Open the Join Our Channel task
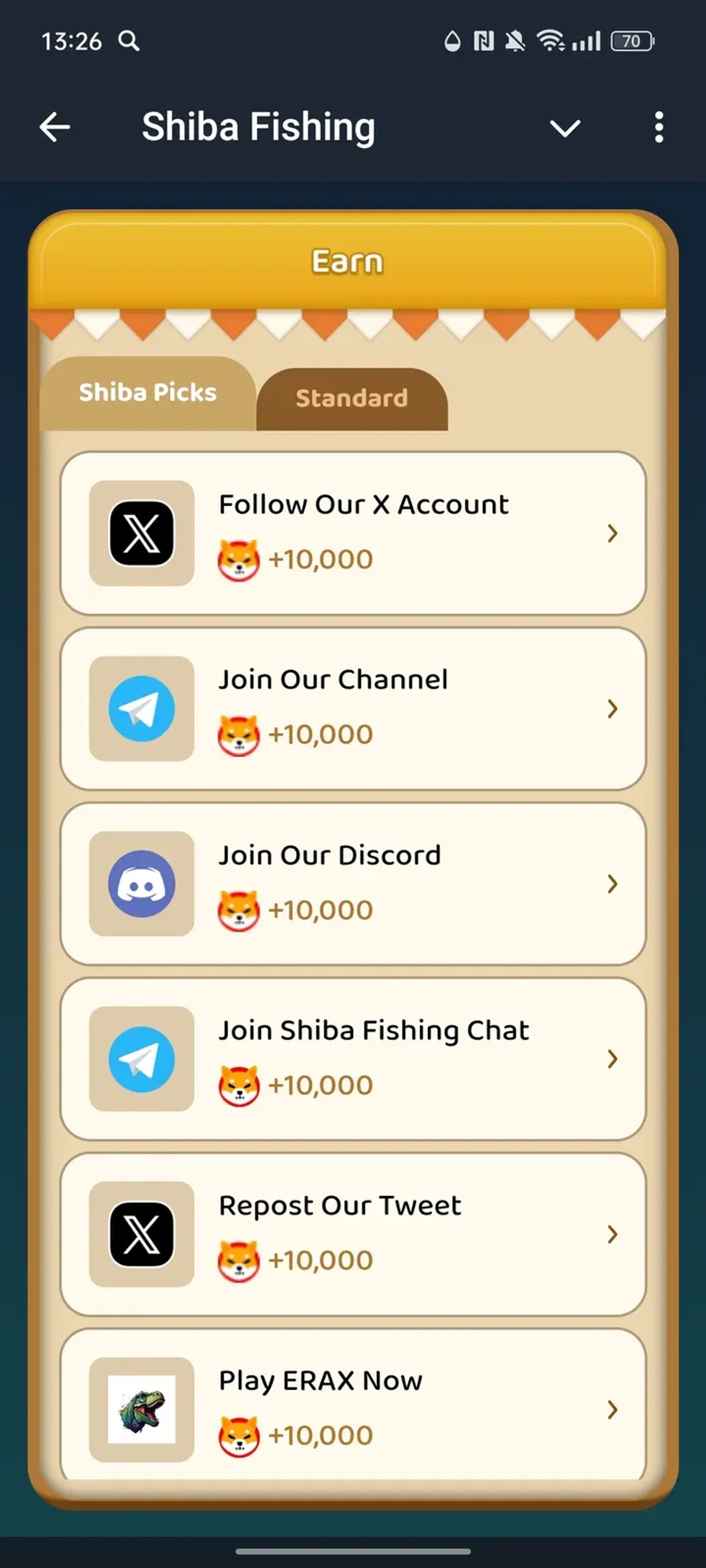Viewport: 706px width, 1568px height. [613, 709]
